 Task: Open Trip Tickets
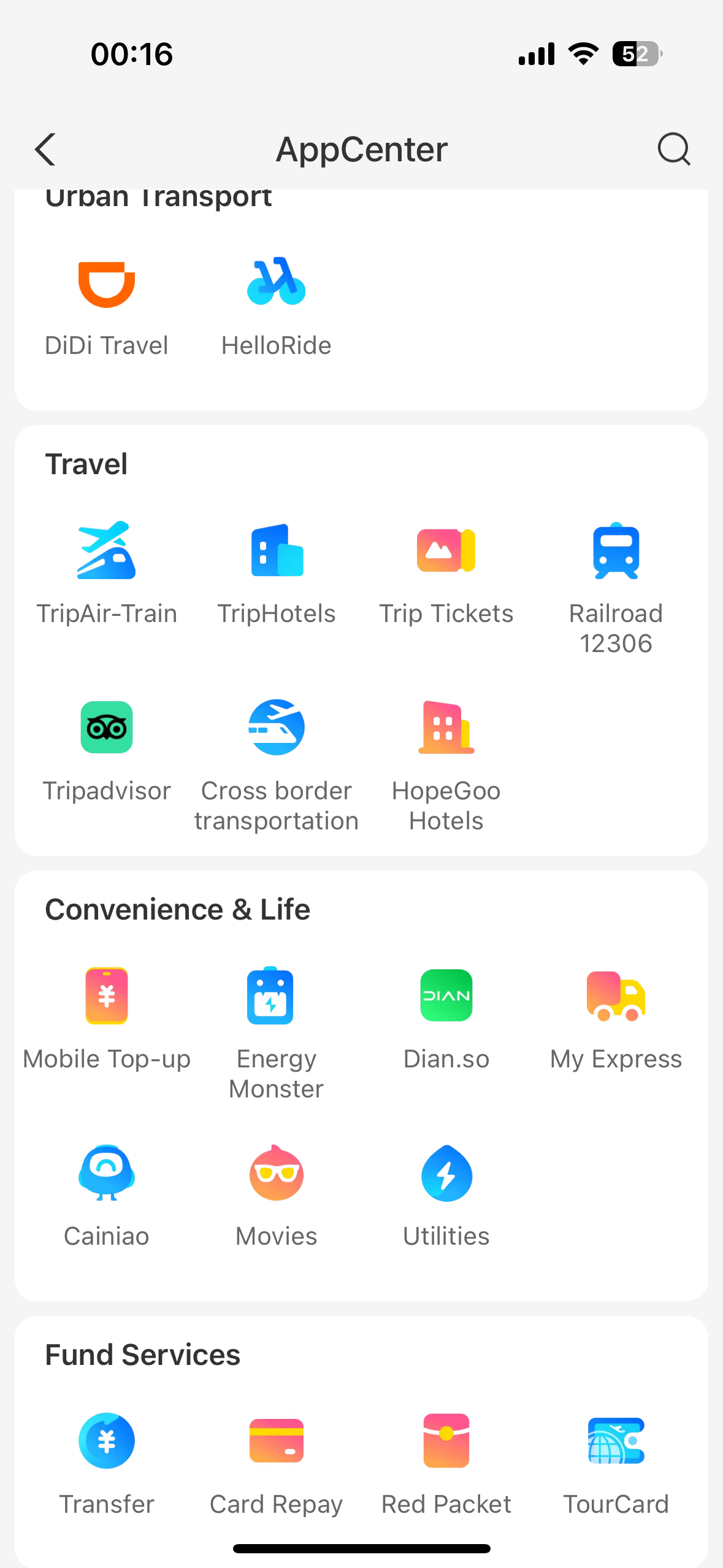[x=446, y=551]
